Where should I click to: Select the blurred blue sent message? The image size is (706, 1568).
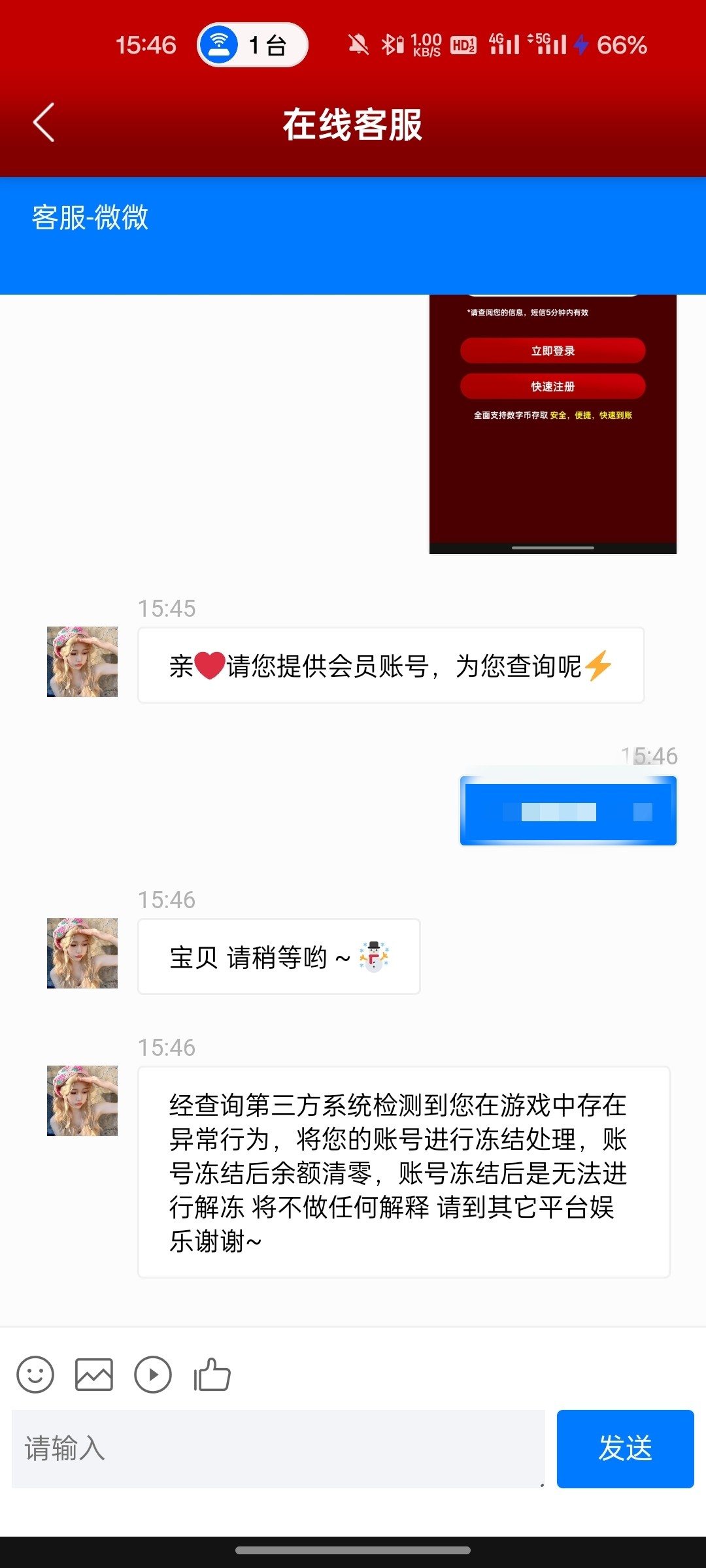tap(567, 810)
